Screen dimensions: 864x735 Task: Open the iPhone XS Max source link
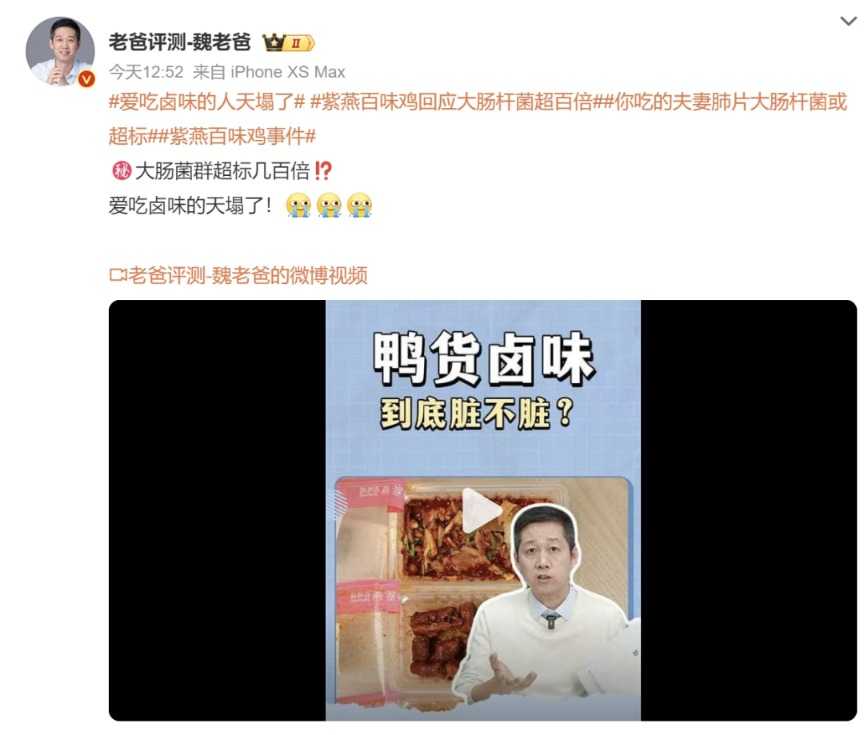[x=287, y=72]
